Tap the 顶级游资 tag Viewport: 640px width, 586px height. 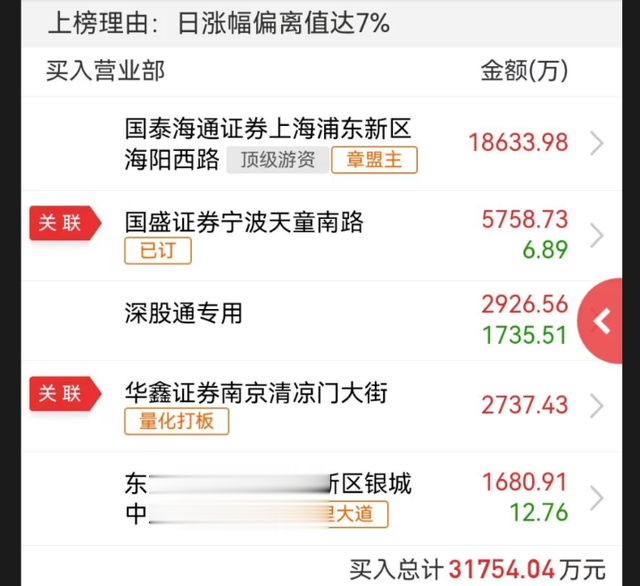click(277, 160)
